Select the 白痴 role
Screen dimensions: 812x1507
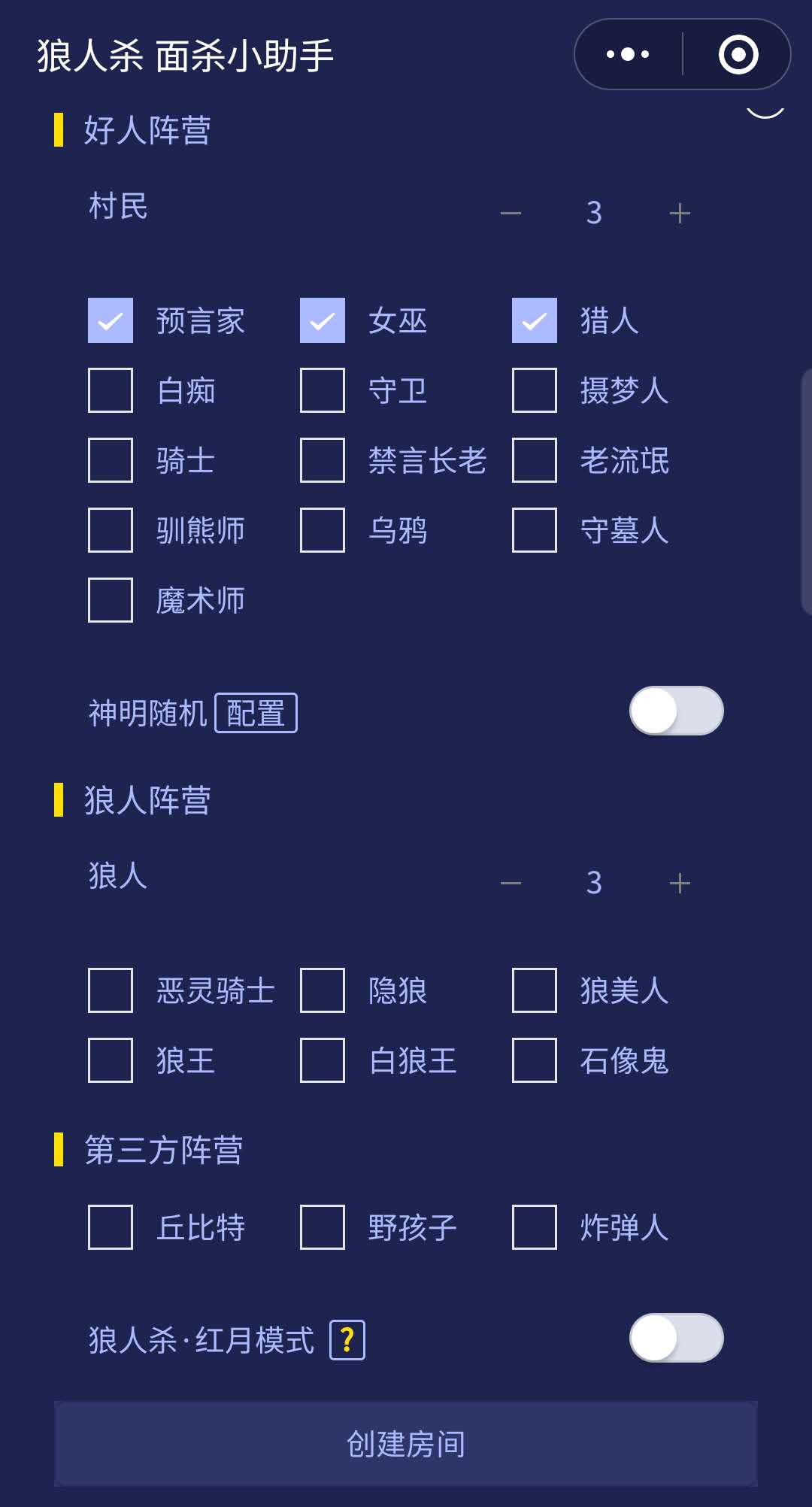click(111, 390)
